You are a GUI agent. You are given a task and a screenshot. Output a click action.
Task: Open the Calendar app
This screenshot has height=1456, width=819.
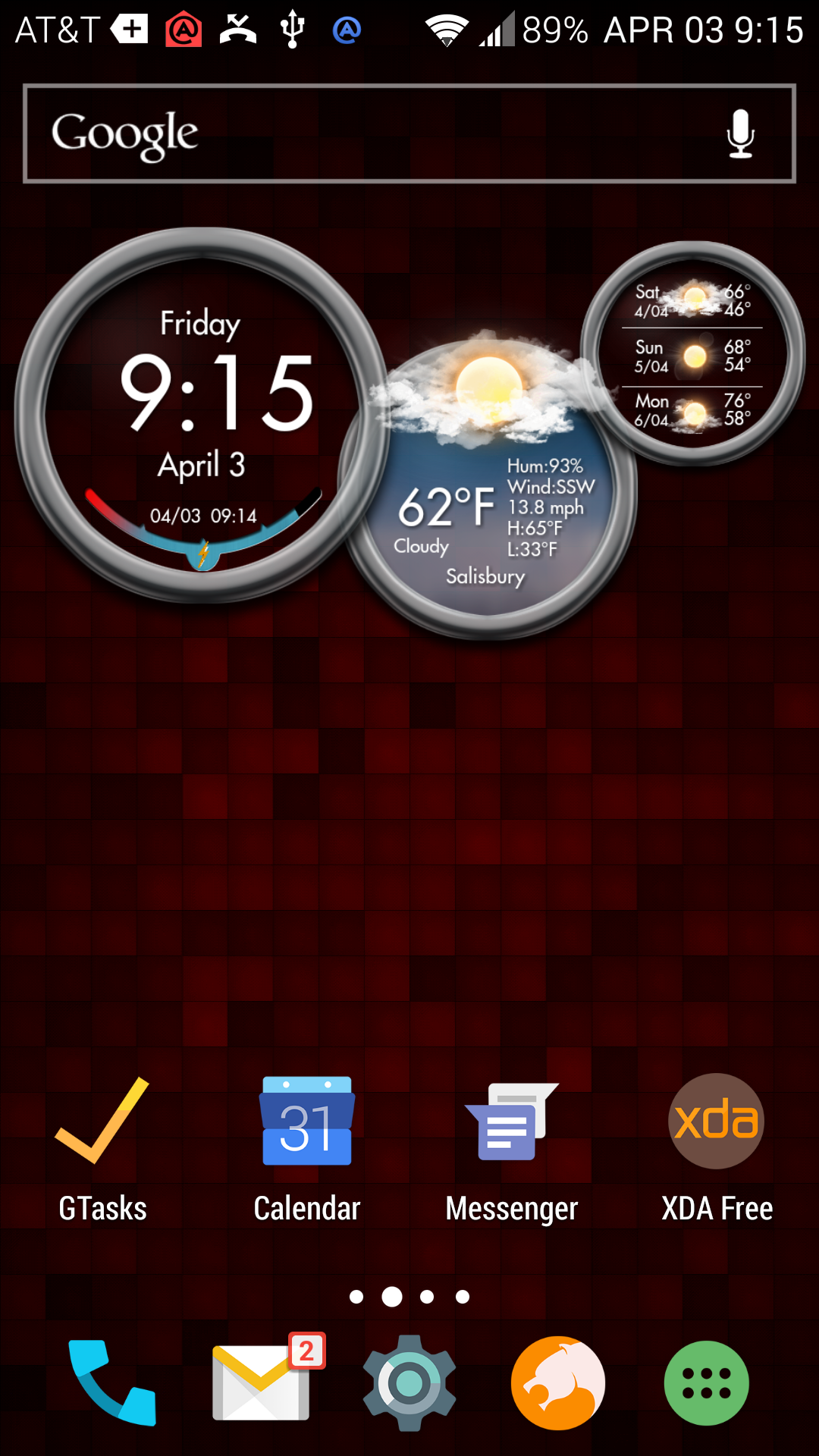(307, 1149)
